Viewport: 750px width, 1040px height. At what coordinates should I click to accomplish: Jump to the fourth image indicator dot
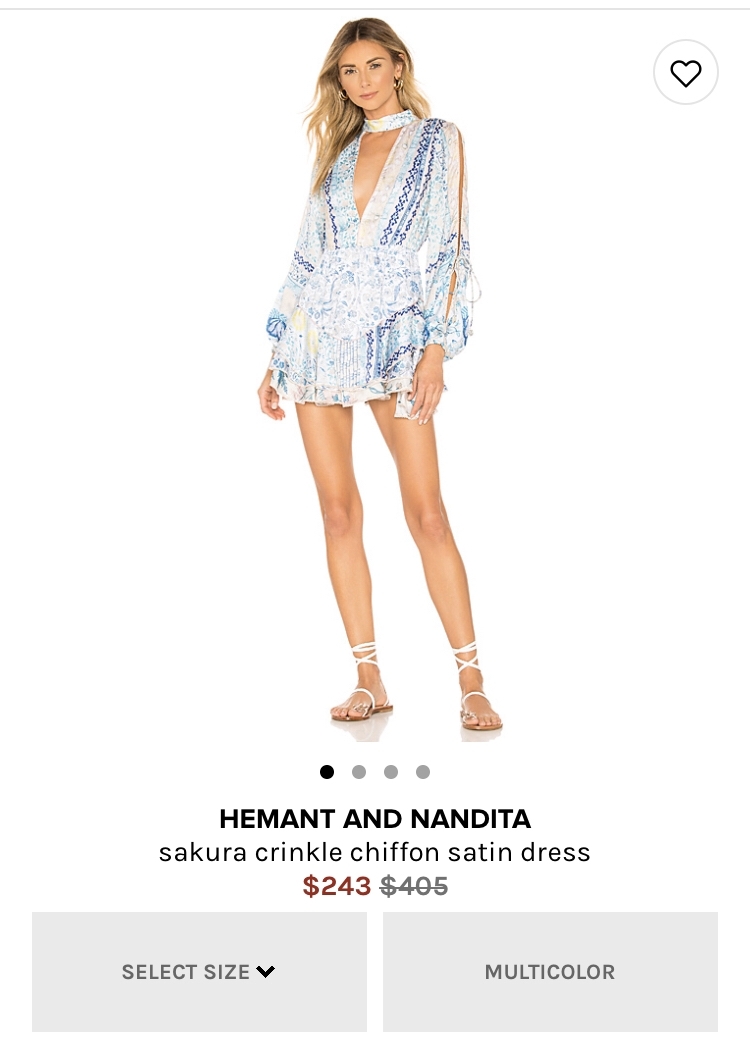coord(423,772)
